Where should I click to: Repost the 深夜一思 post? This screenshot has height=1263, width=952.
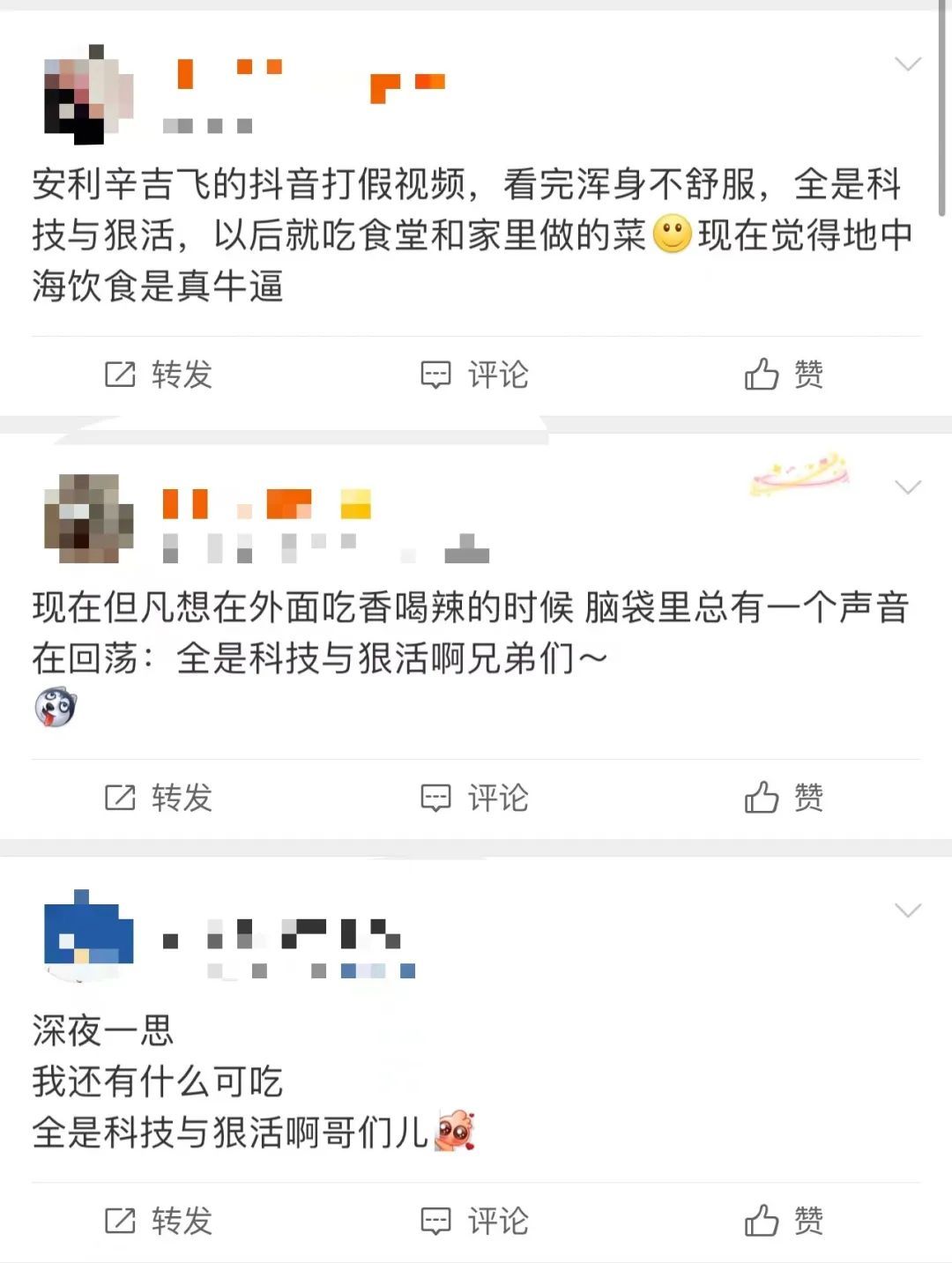[x=159, y=1221]
